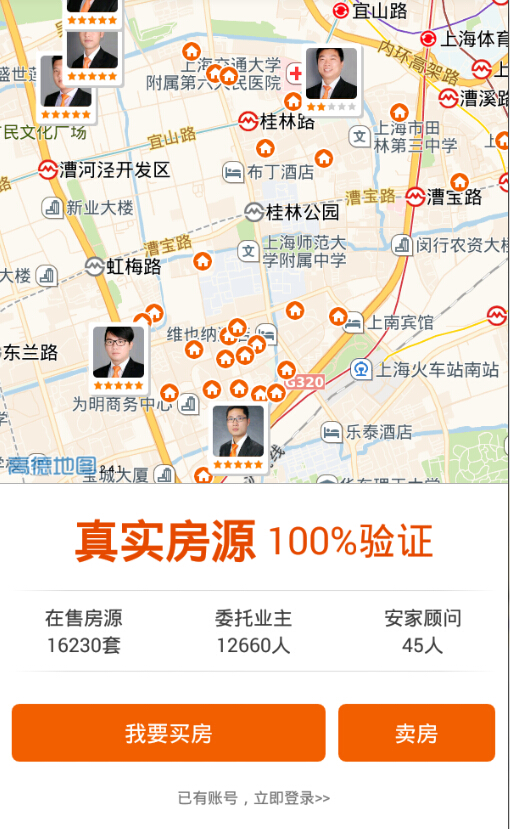The image size is (510, 829).
Task: Tap the 我要买房 button
Action: point(169,733)
